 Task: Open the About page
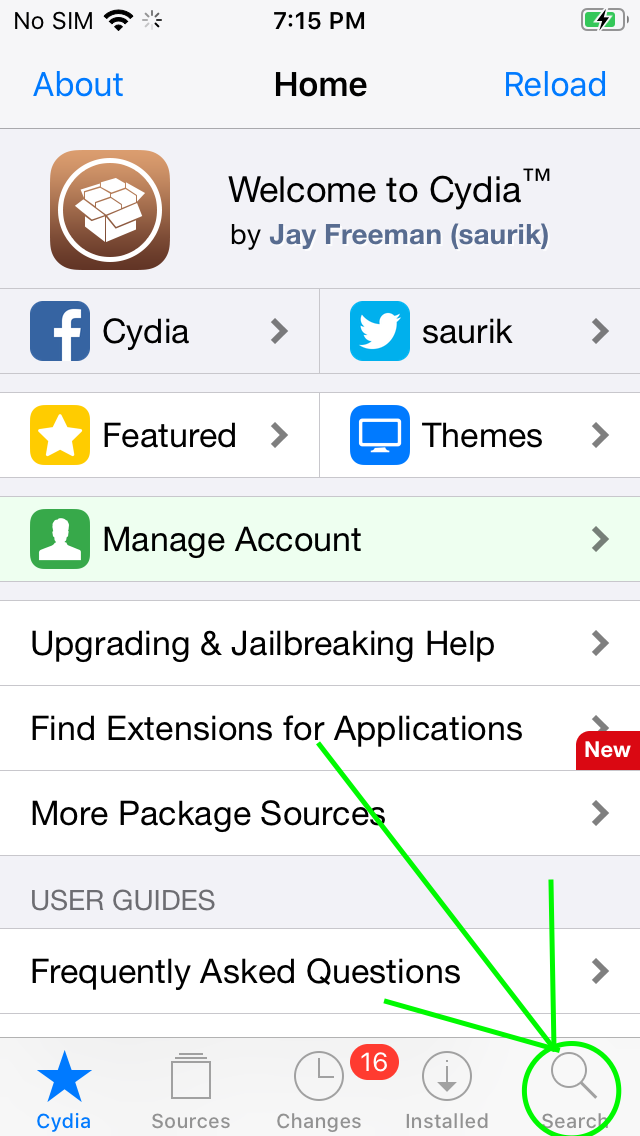click(78, 85)
